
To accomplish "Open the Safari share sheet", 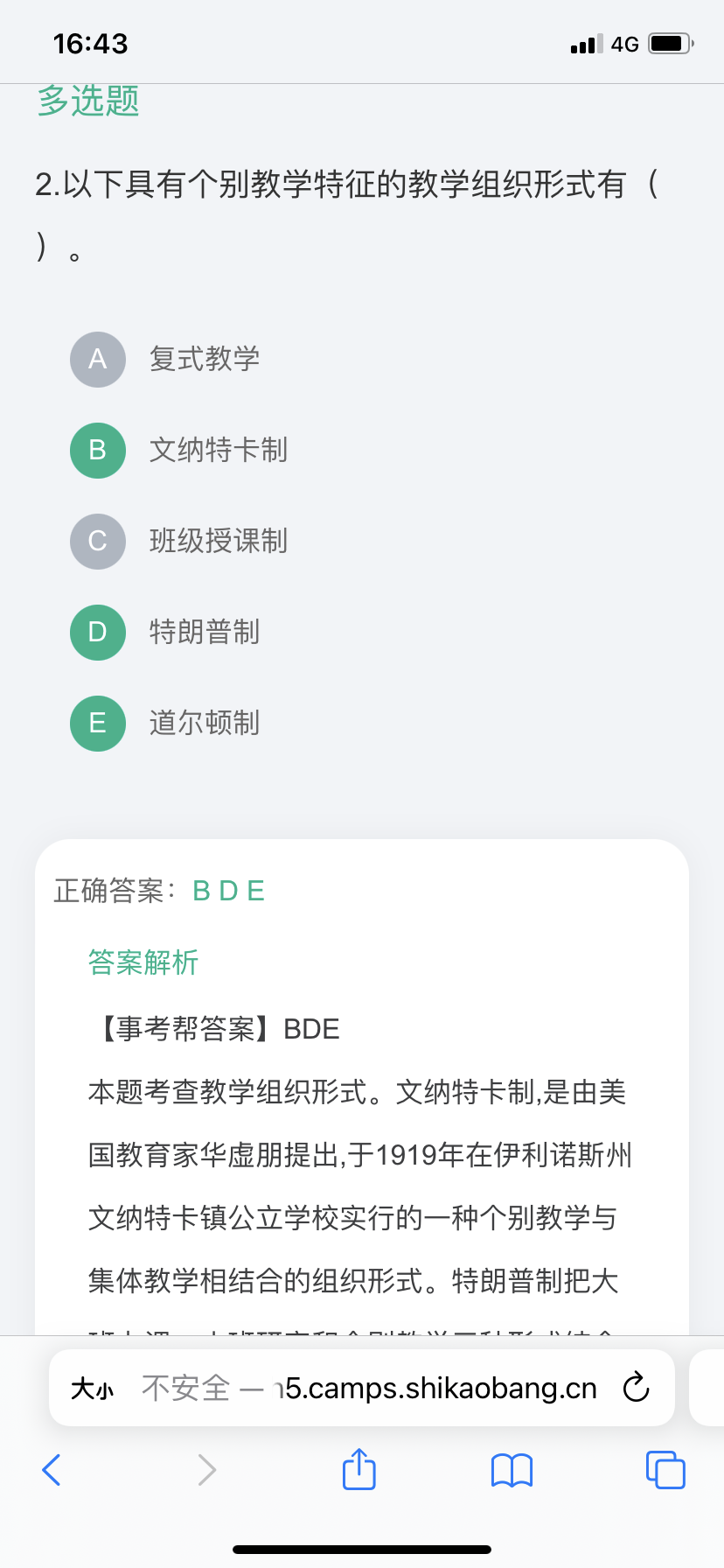I will coord(359,1468).
